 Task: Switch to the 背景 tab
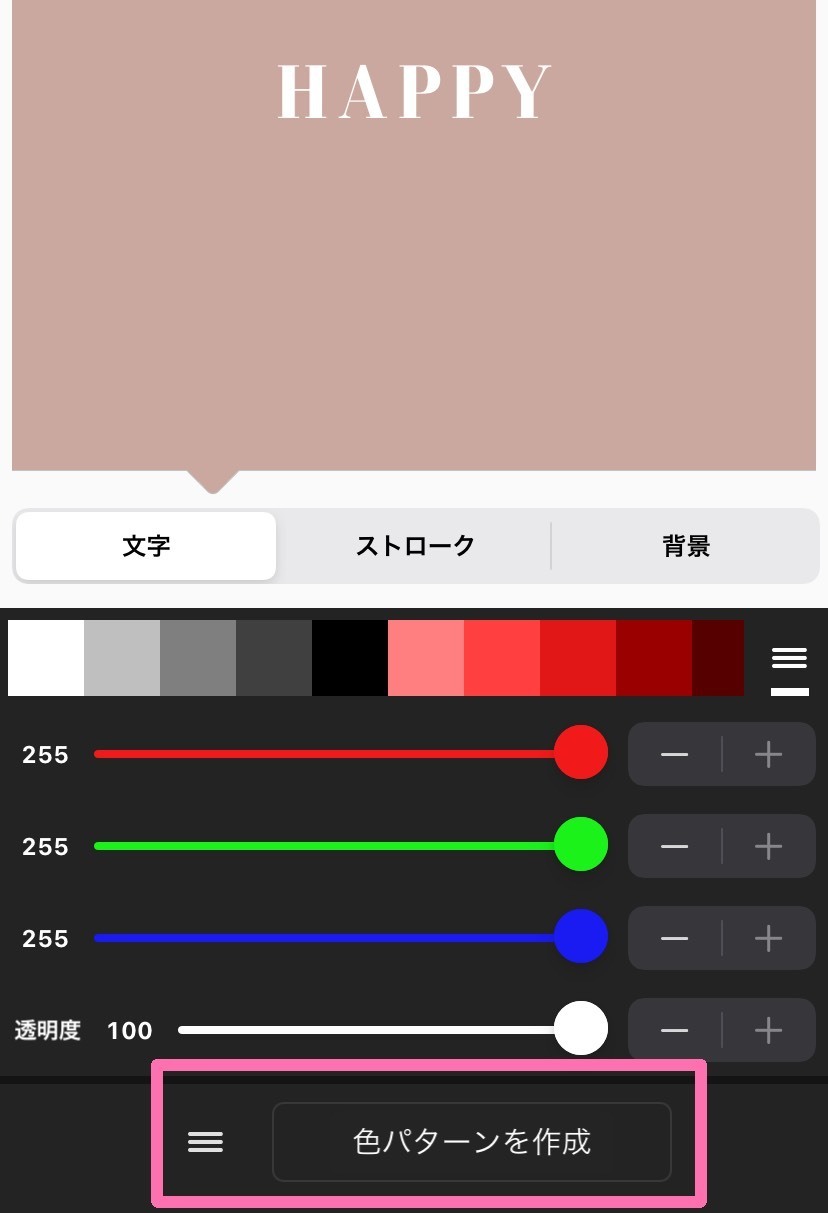click(685, 546)
